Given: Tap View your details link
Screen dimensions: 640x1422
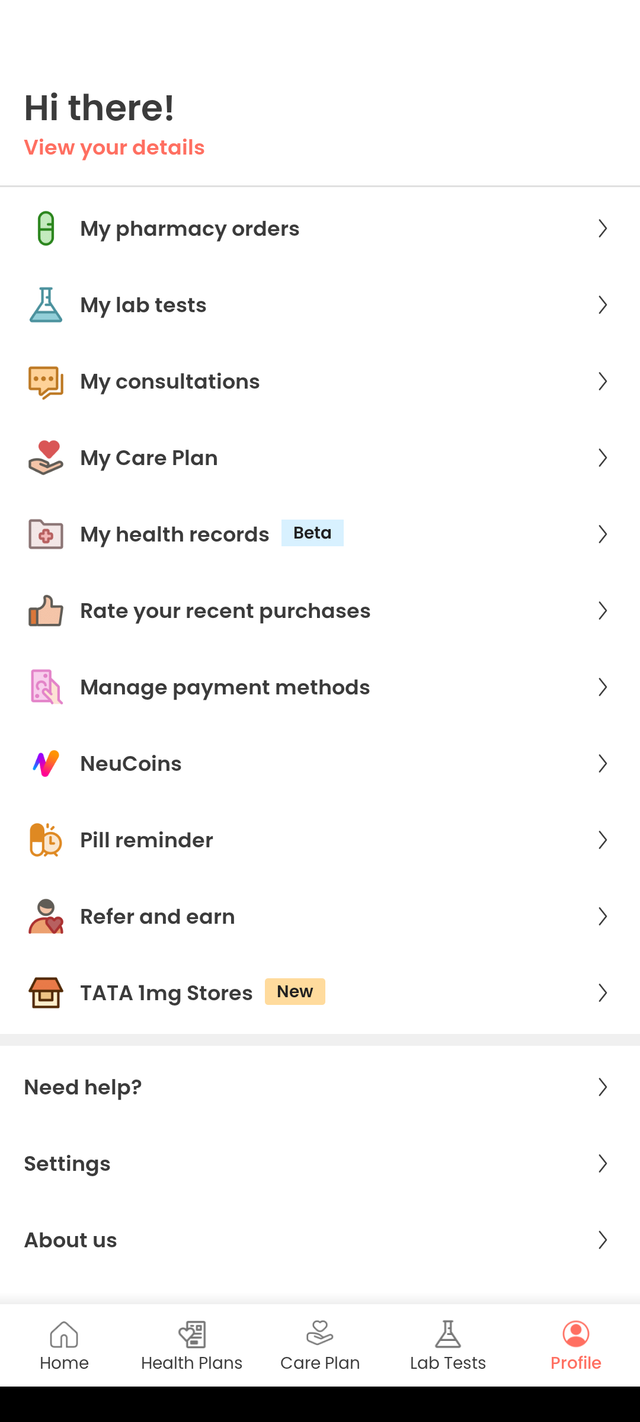Looking at the screenshot, I should pyautogui.click(x=114, y=148).
